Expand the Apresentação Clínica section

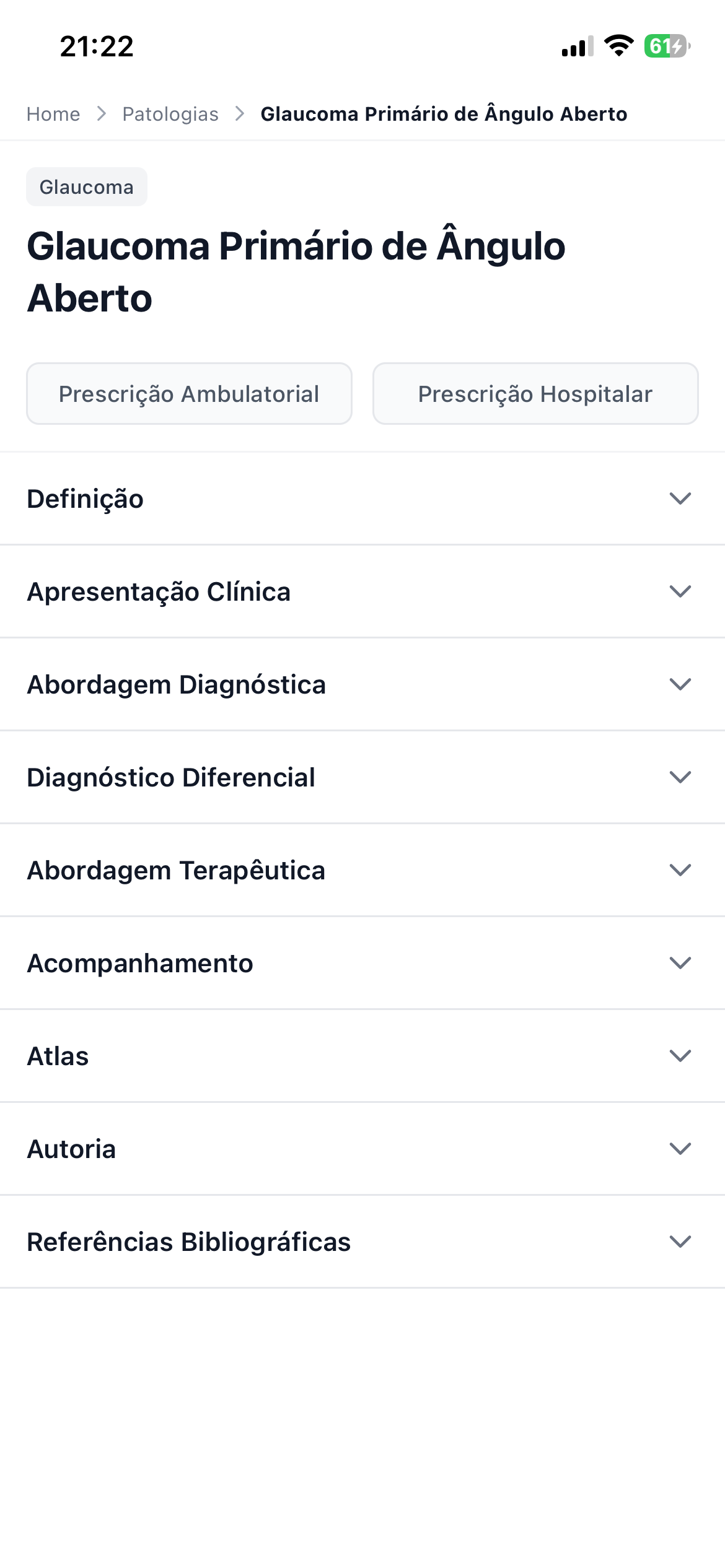(362, 591)
